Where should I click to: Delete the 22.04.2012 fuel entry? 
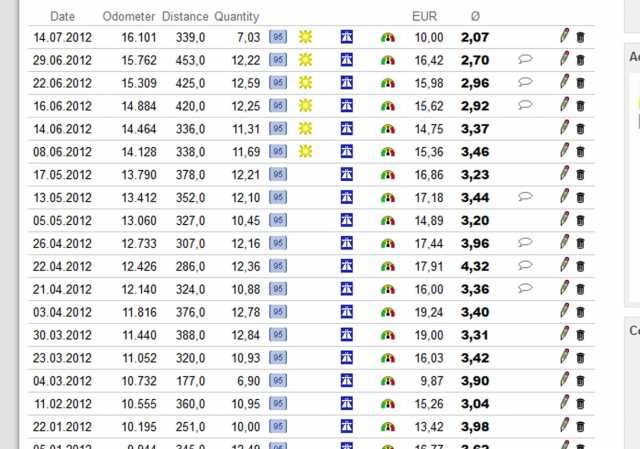point(580,267)
